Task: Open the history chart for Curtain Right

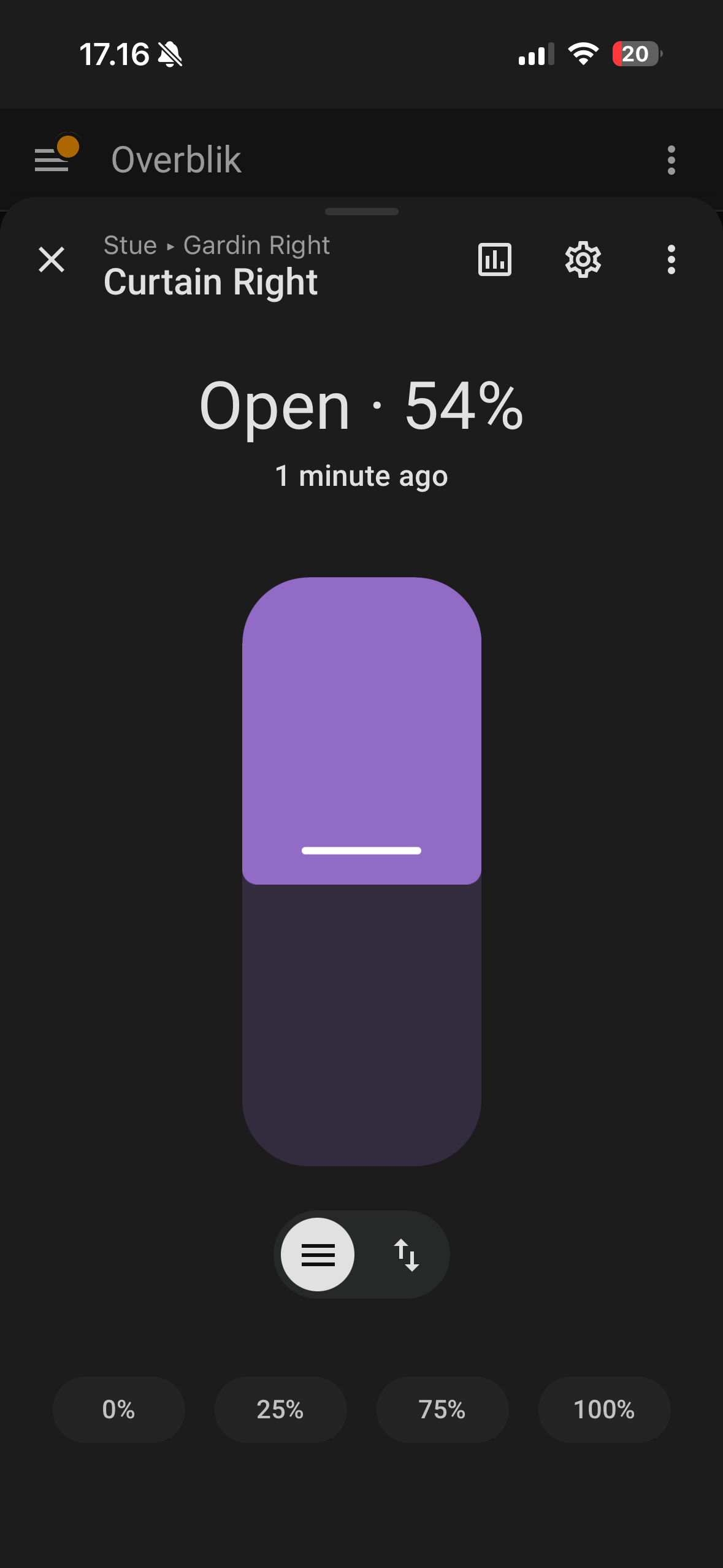Action: pyautogui.click(x=494, y=259)
